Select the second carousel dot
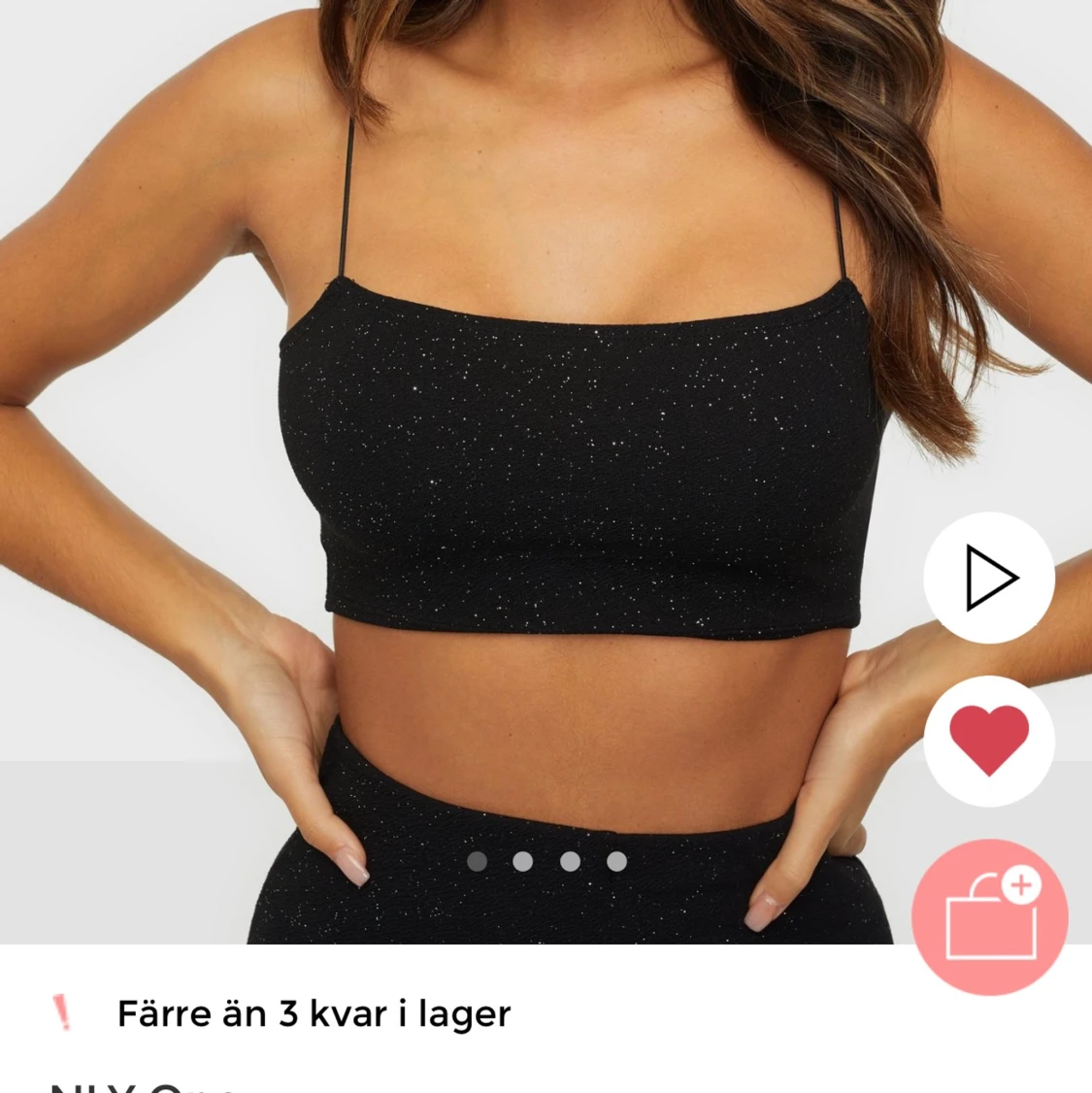Image resolution: width=1092 pixels, height=1093 pixels. coord(523,861)
